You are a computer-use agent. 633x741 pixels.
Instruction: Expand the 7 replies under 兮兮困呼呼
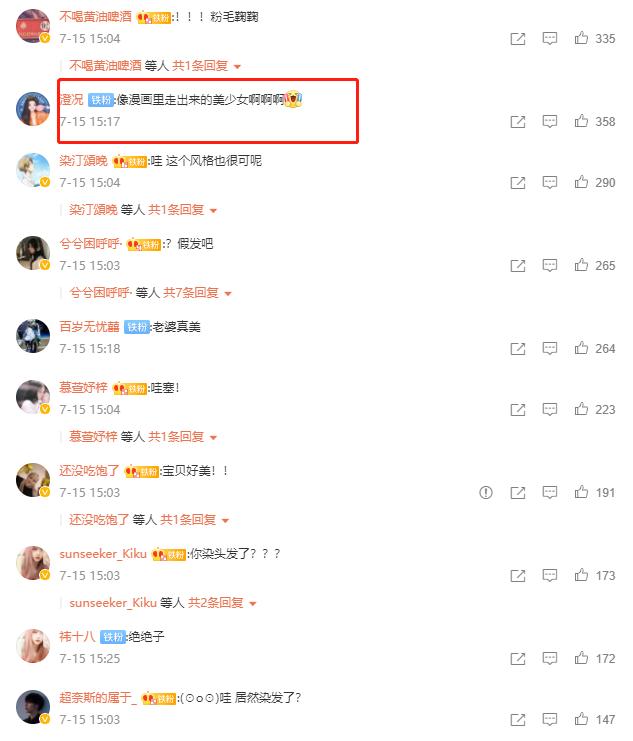pos(199,293)
